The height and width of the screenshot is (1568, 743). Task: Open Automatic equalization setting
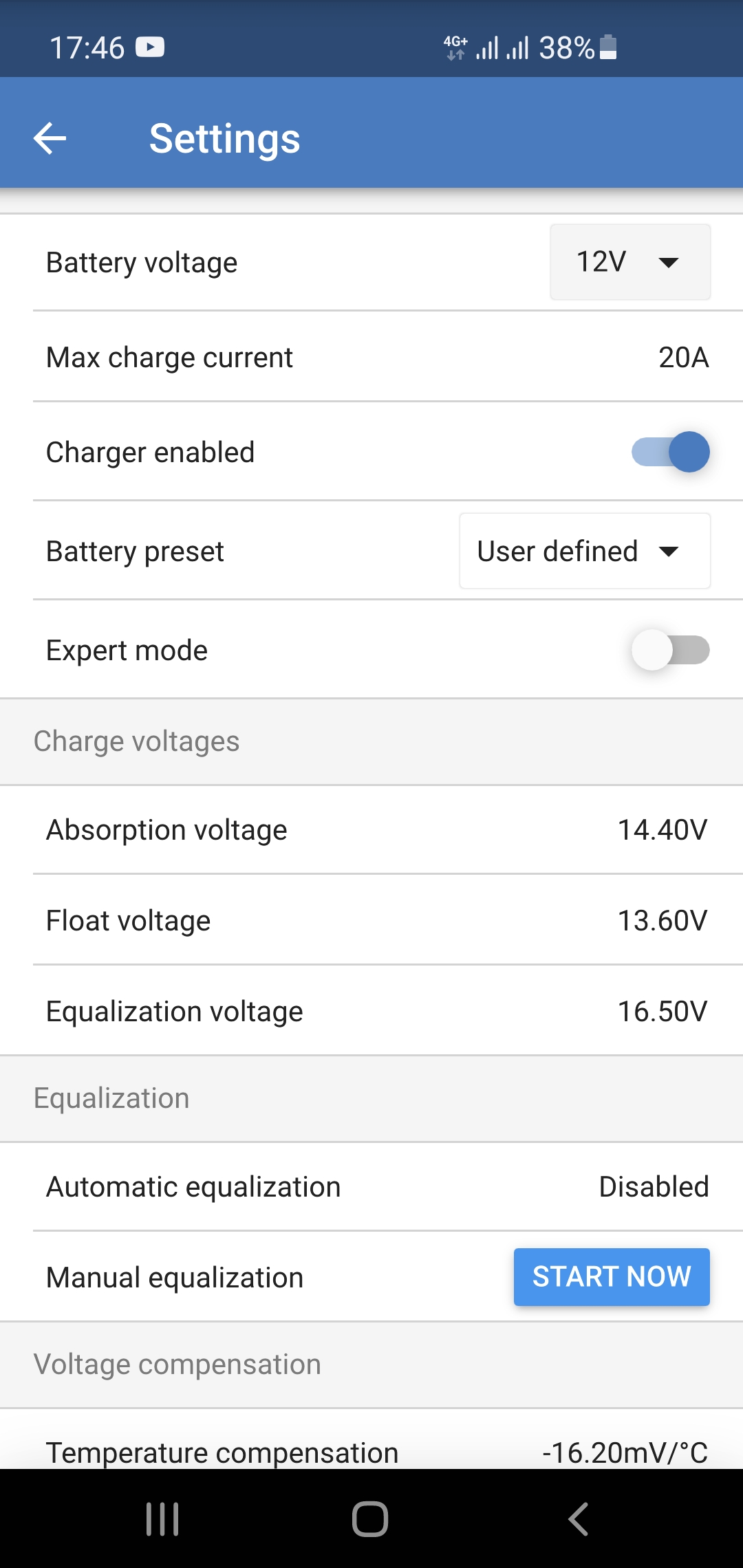(371, 1187)
